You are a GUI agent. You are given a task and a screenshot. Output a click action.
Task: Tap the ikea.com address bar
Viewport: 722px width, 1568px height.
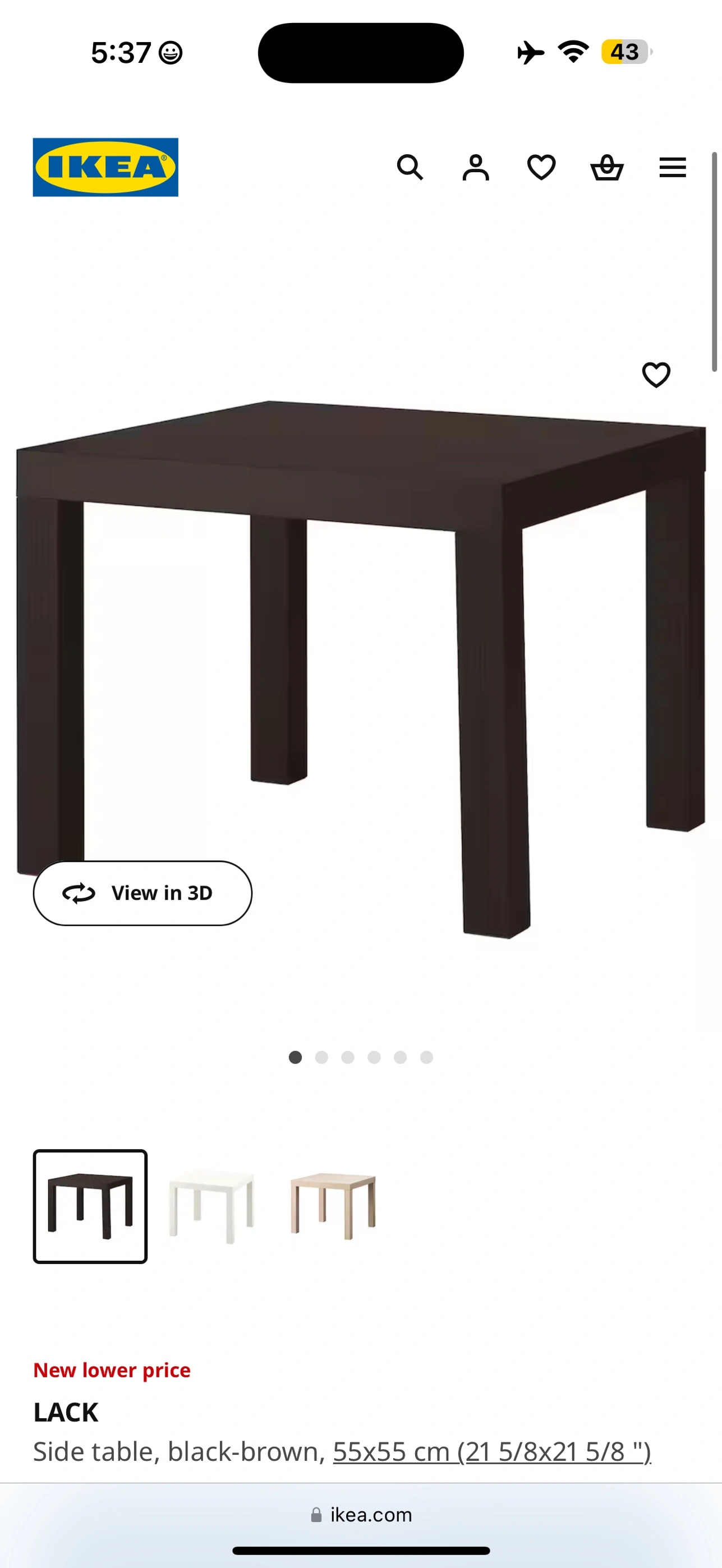tap(361, 1514)
